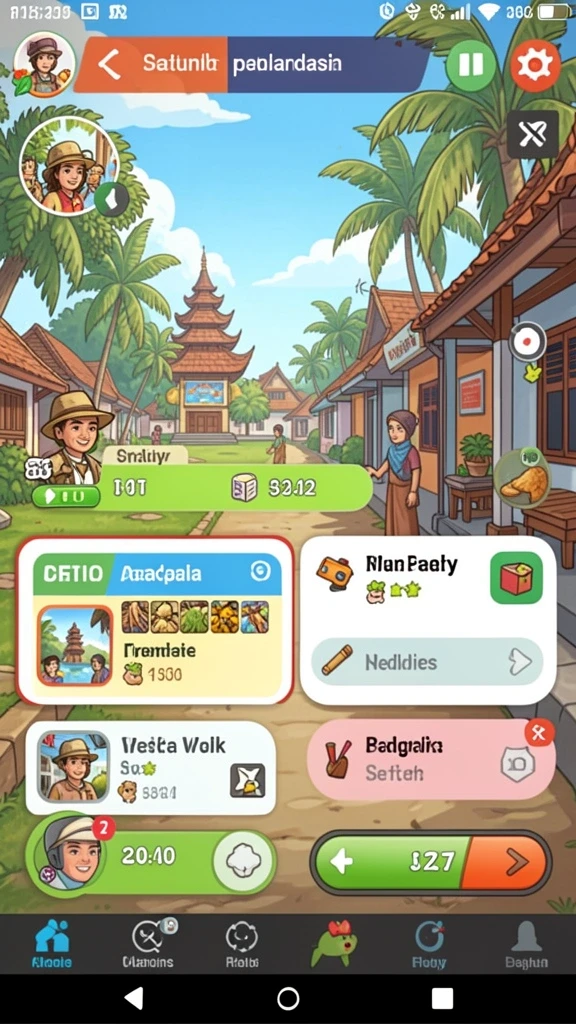Open the Westa Wolk card
Screen dimensions: 576x1024
pos(150,768)
